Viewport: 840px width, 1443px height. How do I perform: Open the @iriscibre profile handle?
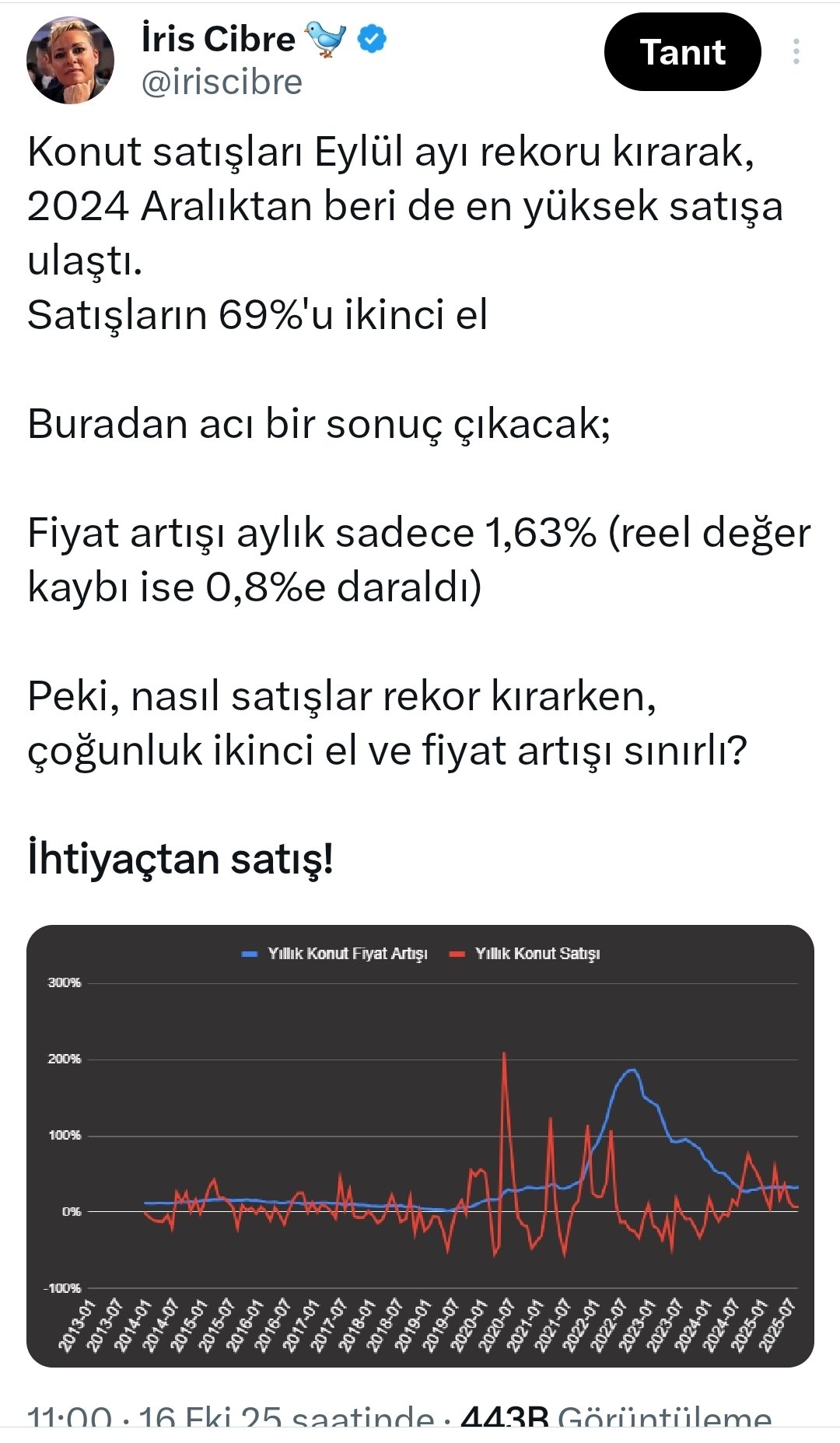(x=222, y=82)
